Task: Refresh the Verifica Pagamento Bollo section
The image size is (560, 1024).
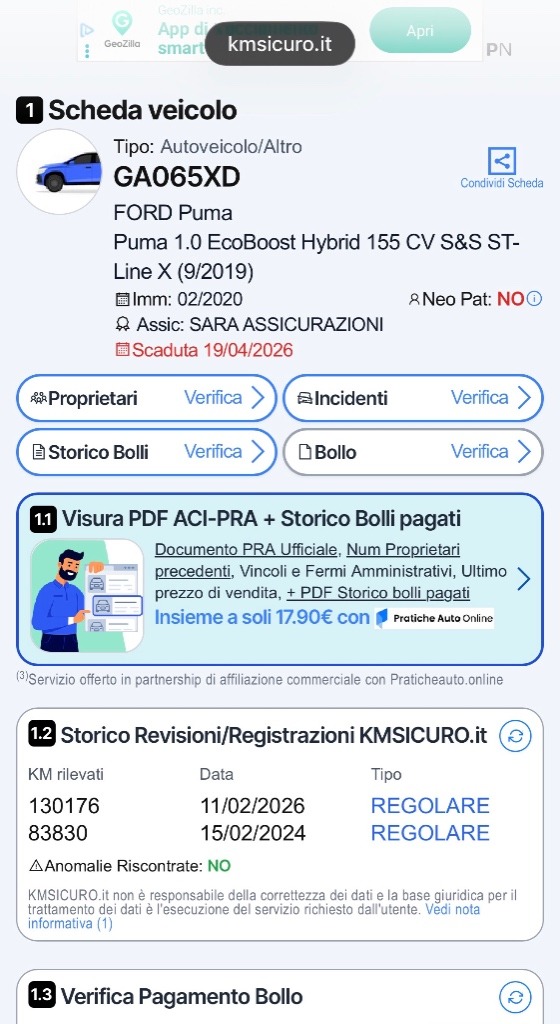Action: point(515,997)
